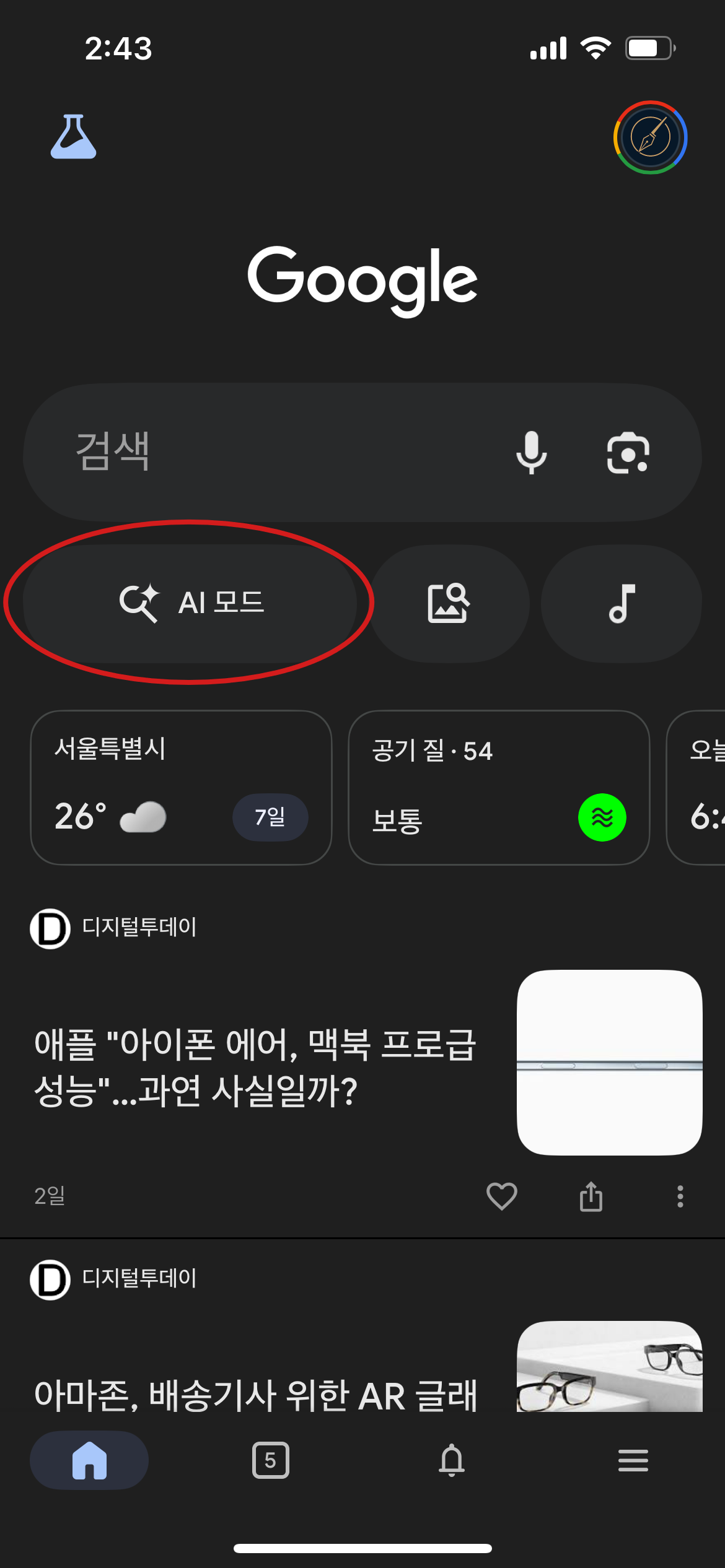Open more options for 아이폰 에어 article
This screenshot has width=725, height=1568.
(680, 1196)
